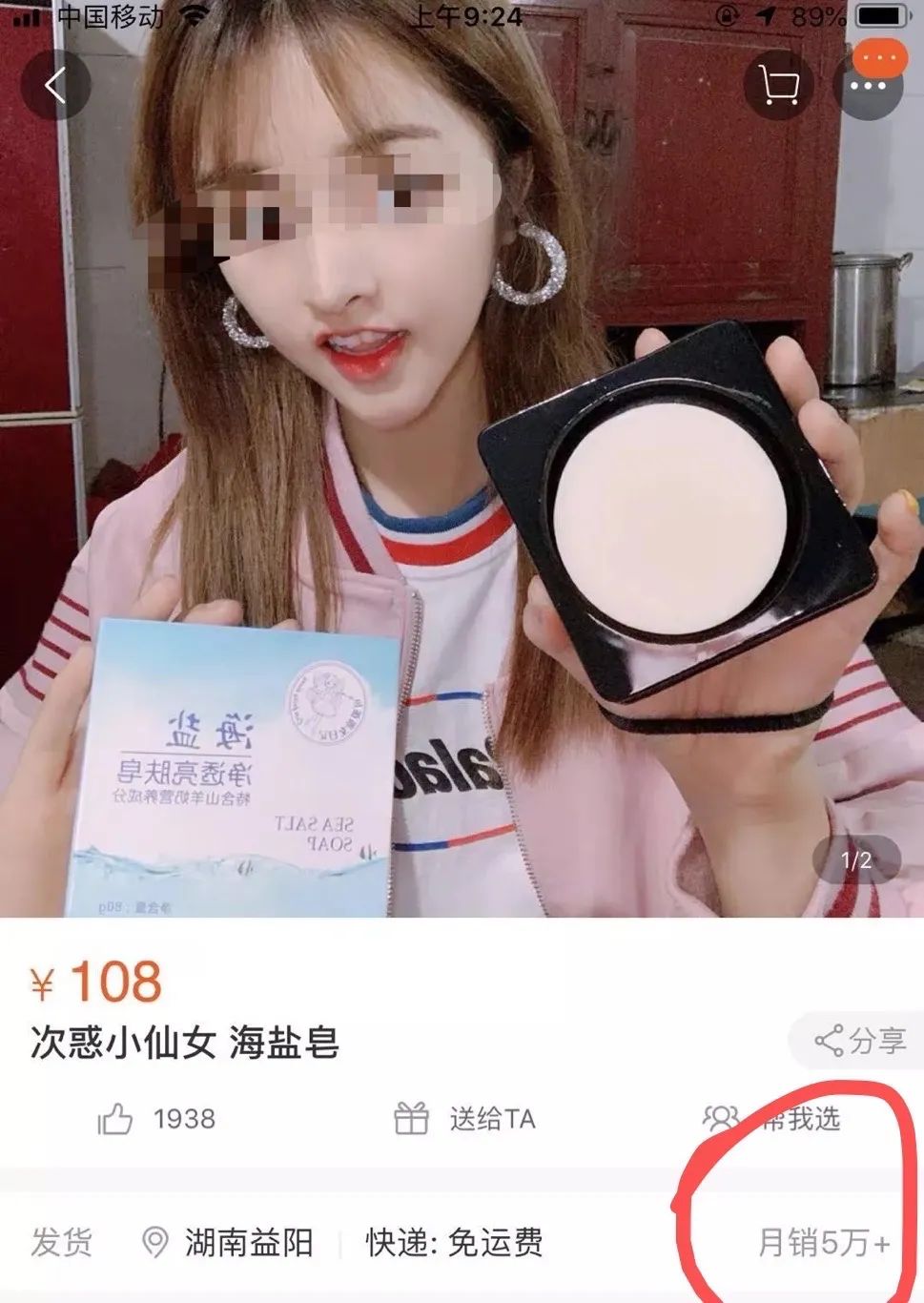Like the product with thumbs-up 1938
Image resolution: width=924 pixels, height=1303 pixels.
click(157, 1118)
